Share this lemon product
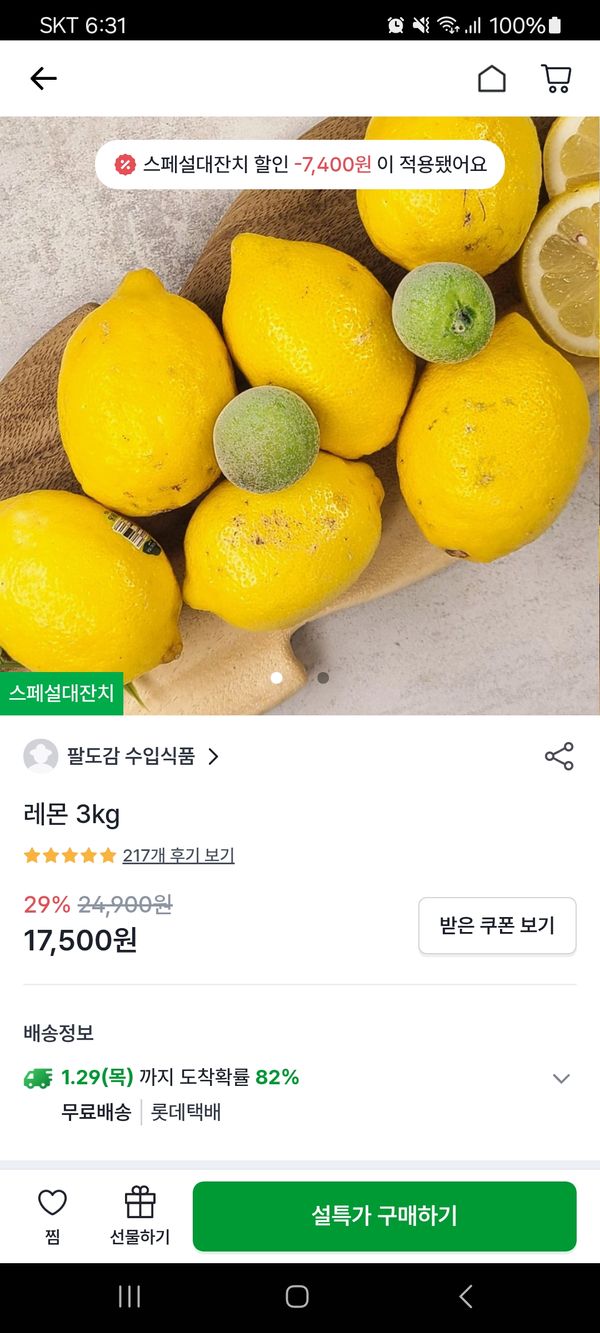 click(x=559, y=756)
